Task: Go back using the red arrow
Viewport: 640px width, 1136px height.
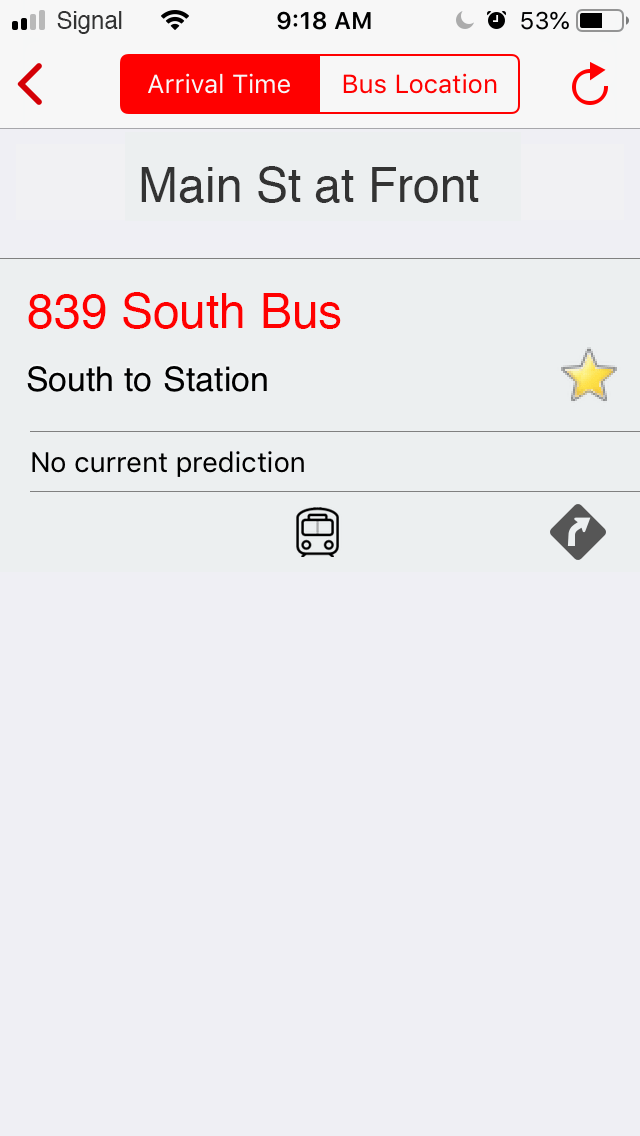Action: [30, 84]
